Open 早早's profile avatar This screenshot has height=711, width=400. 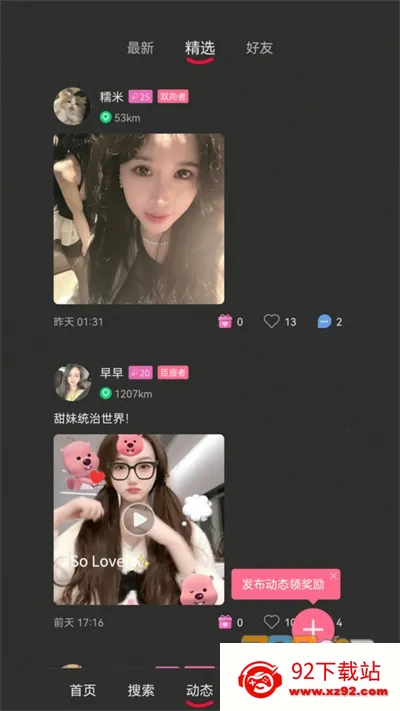point(72,382)
